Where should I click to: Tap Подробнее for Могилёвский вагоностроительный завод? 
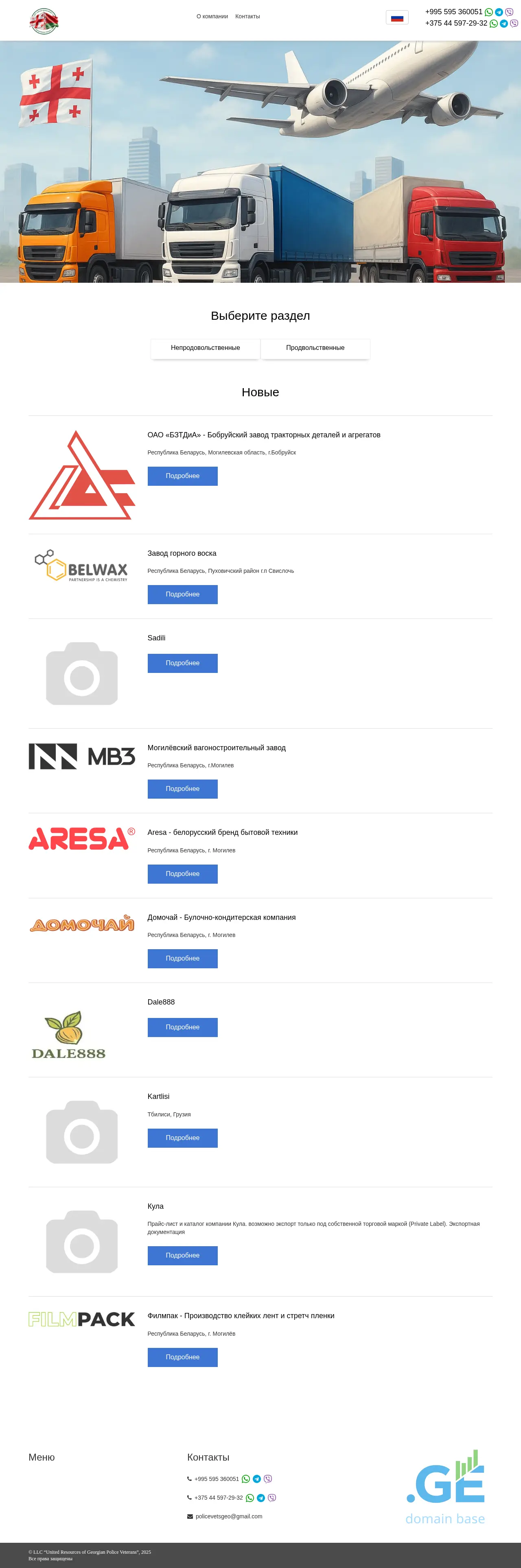click(x=182, y=789)
